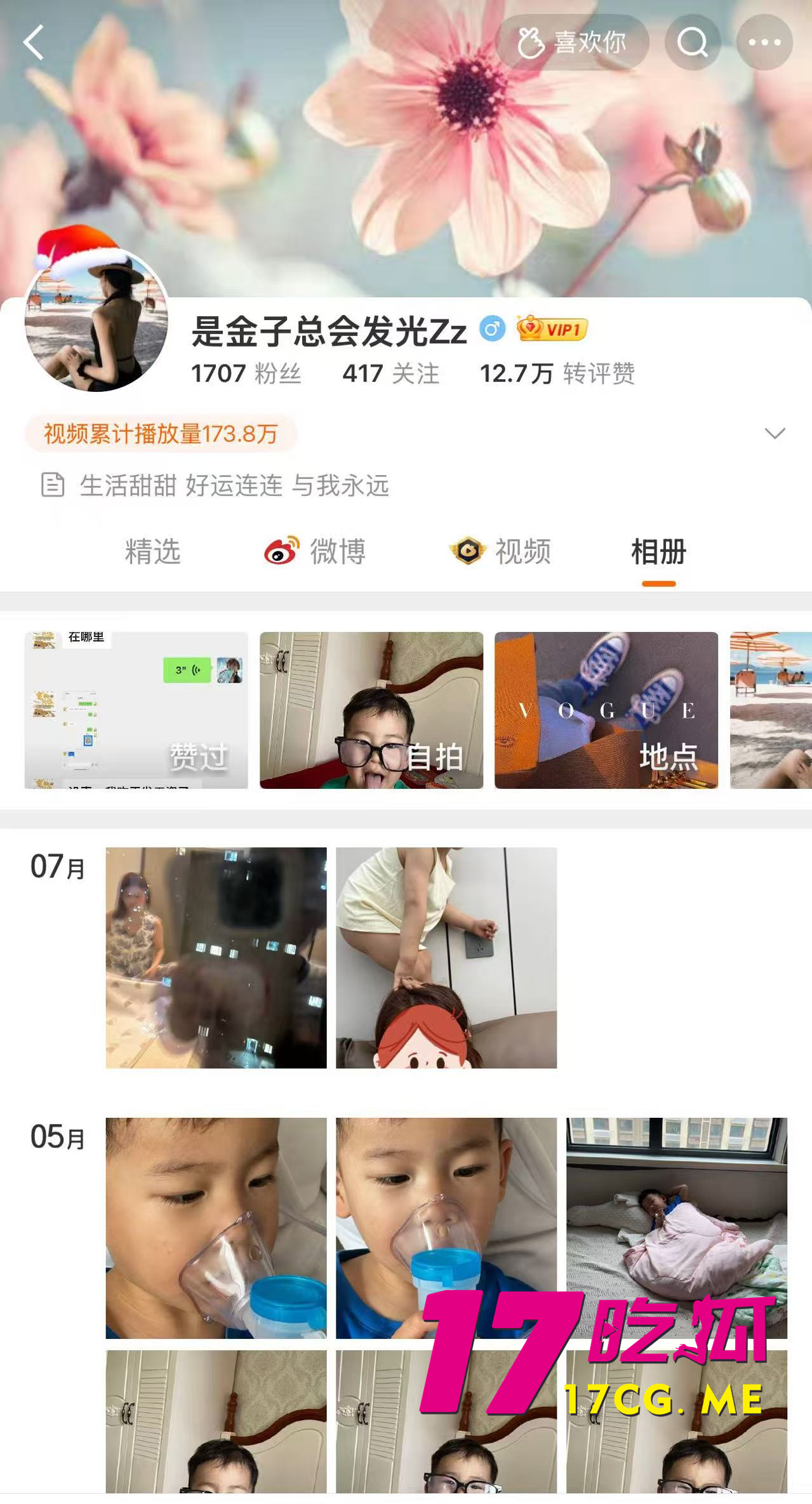
Task: Switch to the 精选 tab
Action: pyautogui.click(x=152, y=551)
